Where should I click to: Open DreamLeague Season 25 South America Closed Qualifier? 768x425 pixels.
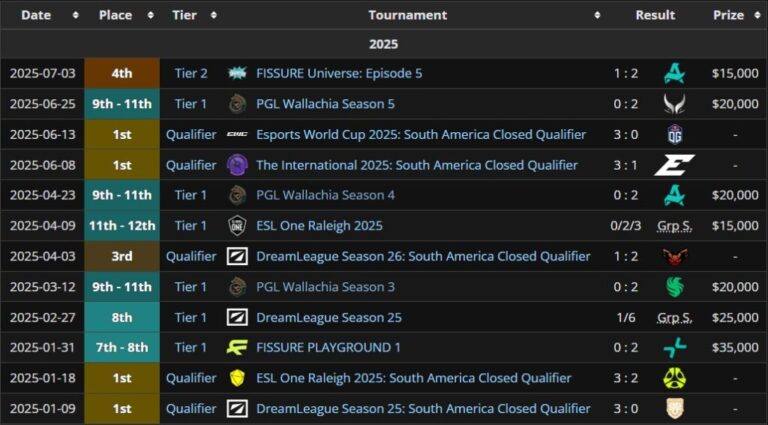(x=423, y=409)
